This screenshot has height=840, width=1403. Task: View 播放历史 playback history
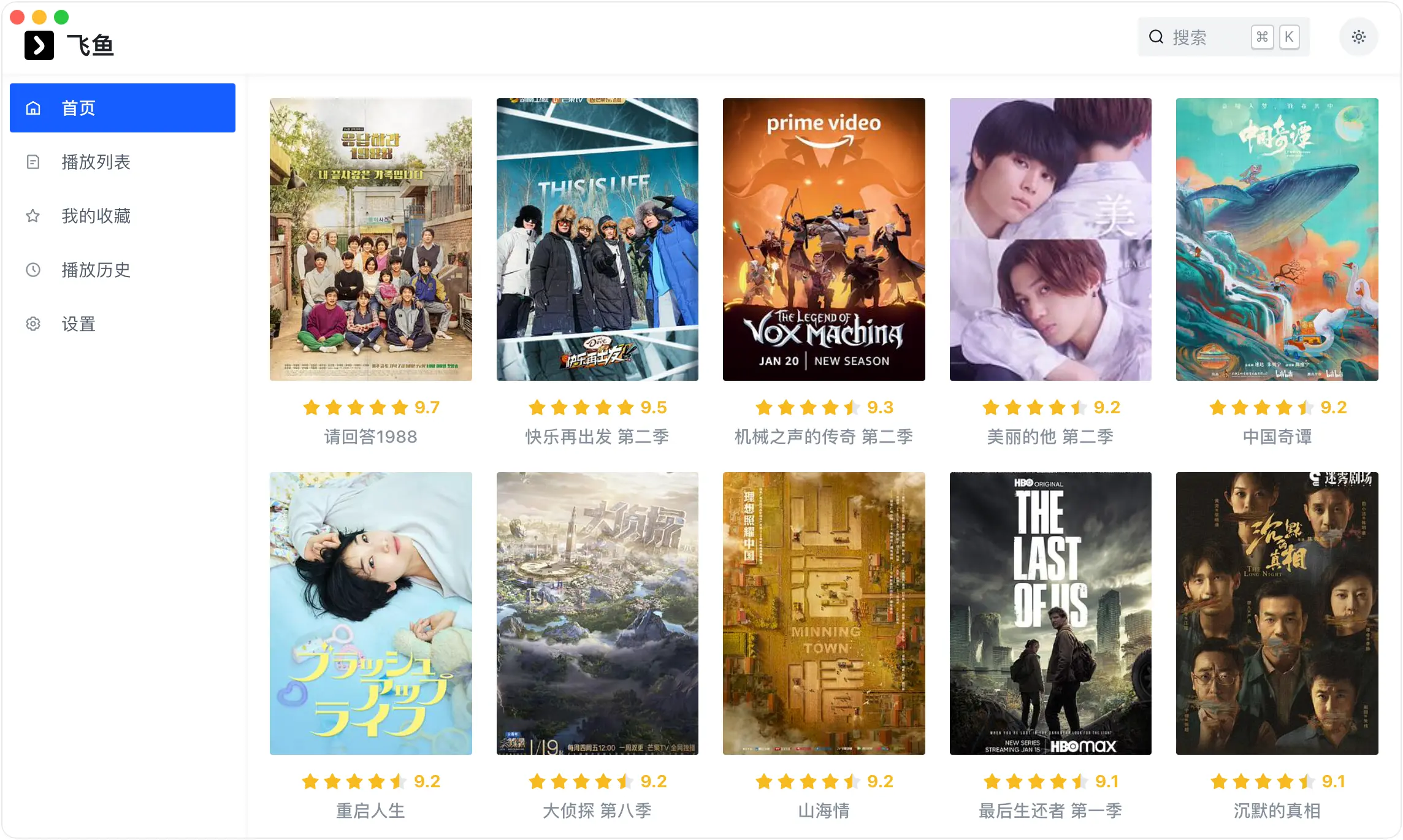[x=96, y=270]
